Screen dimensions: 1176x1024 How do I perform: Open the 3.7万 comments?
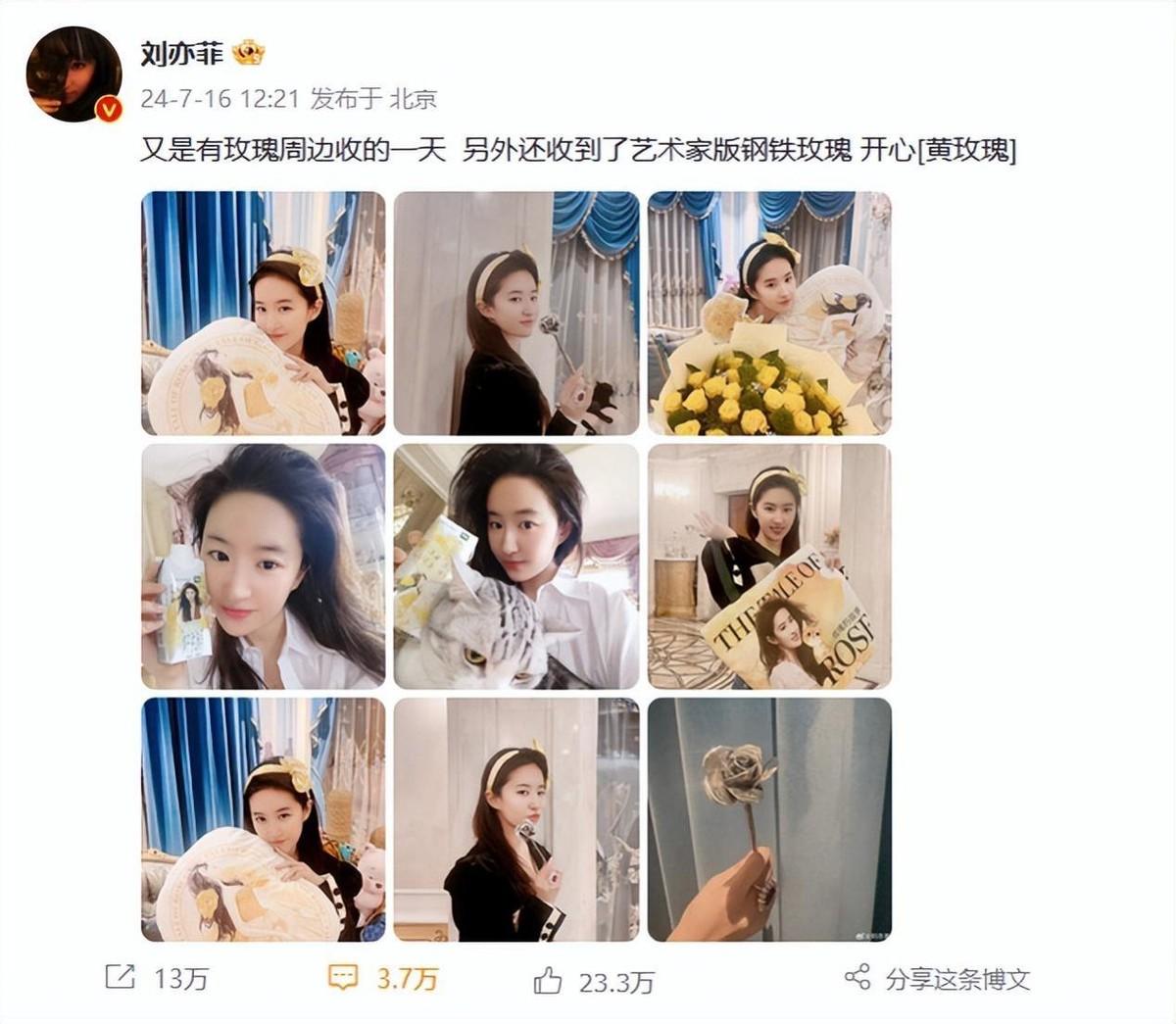pyautogui.click(x=382, y=978)
